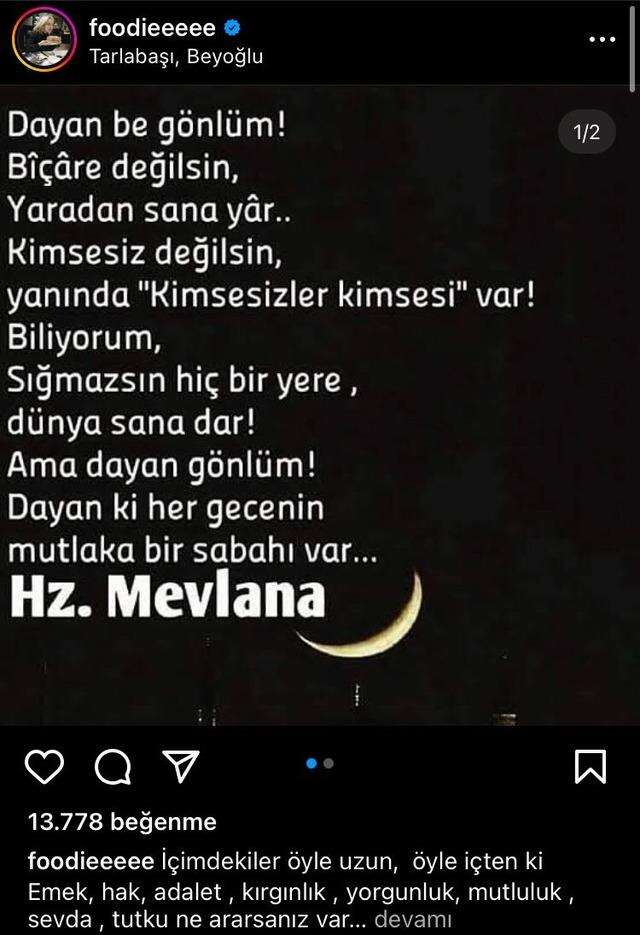Save the post with the bookmark icon
Image resolution: width=640 pixels, height=935 pixels.
(x=590, y=767)
